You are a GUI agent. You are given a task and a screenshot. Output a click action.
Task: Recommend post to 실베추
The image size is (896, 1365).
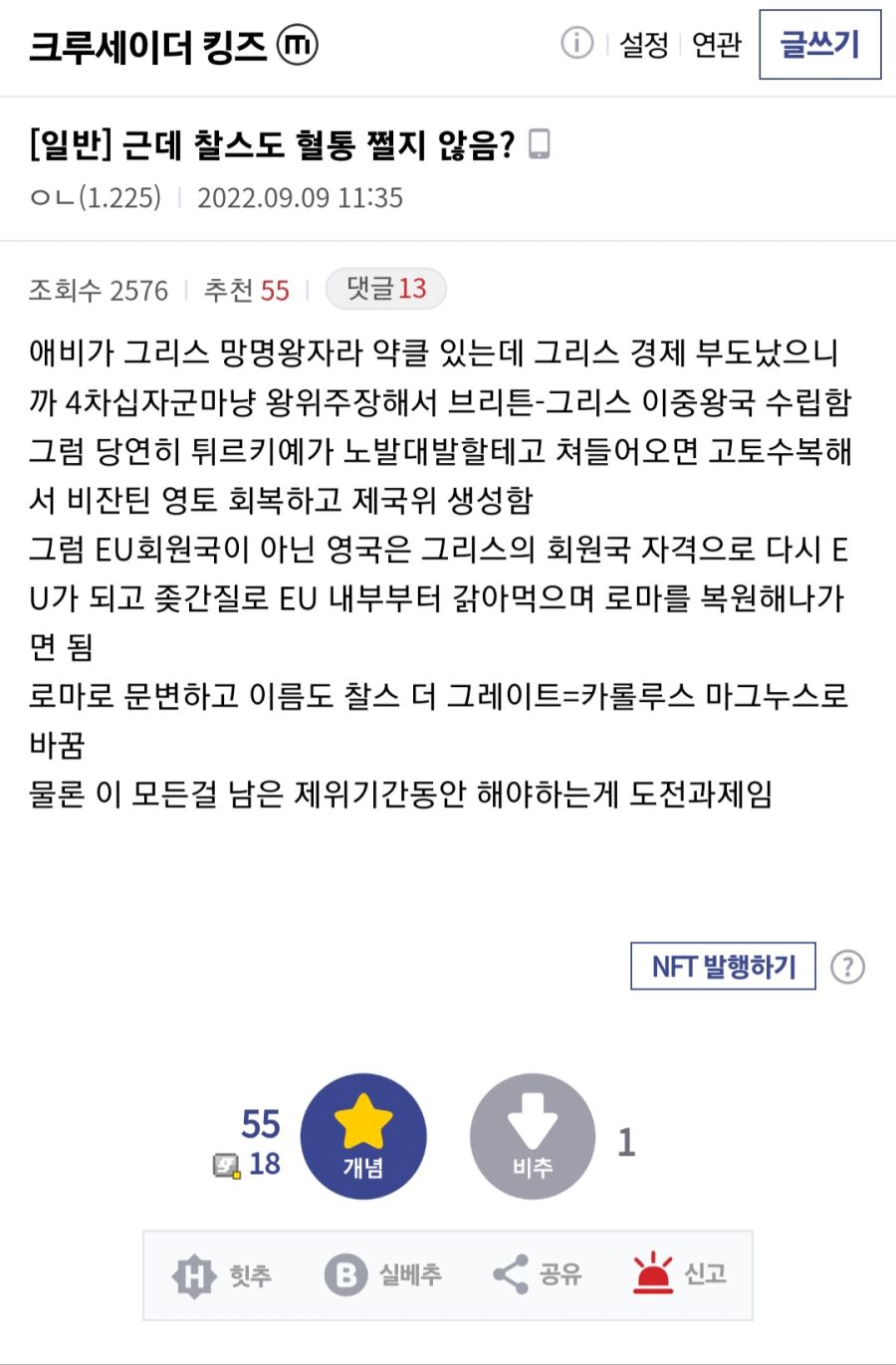click(x=383, y=1275)
